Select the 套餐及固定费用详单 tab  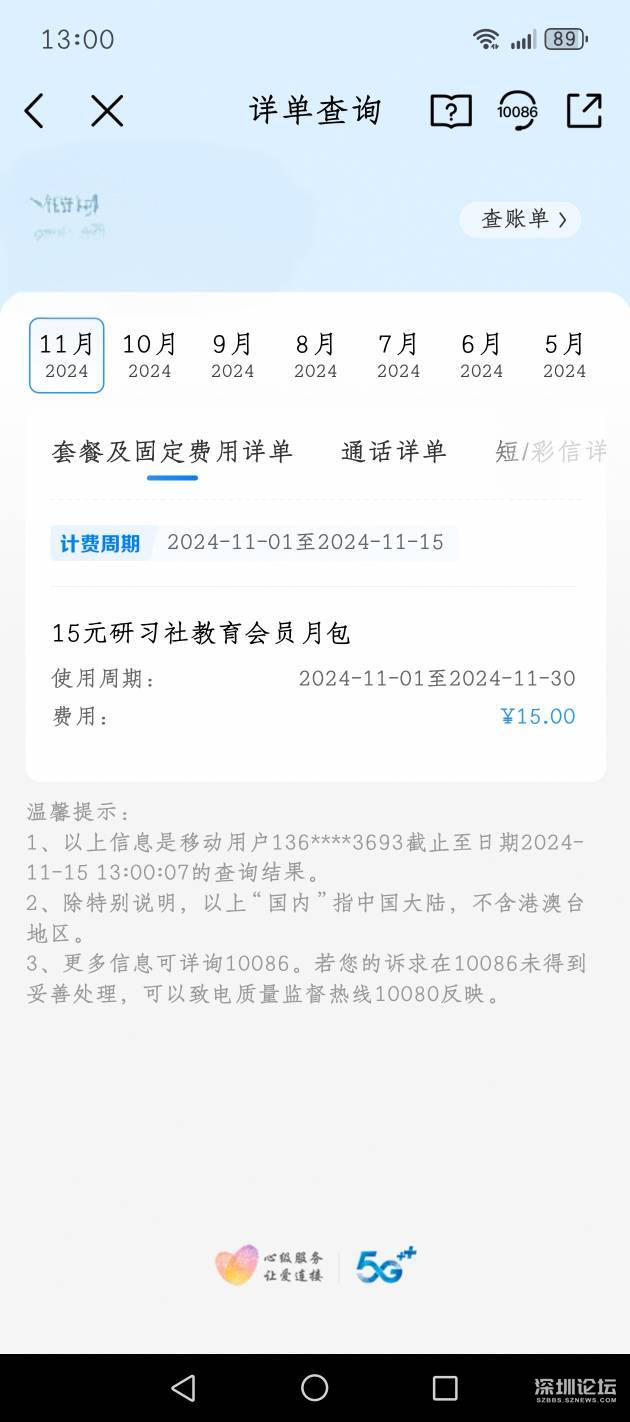[172, 452]
